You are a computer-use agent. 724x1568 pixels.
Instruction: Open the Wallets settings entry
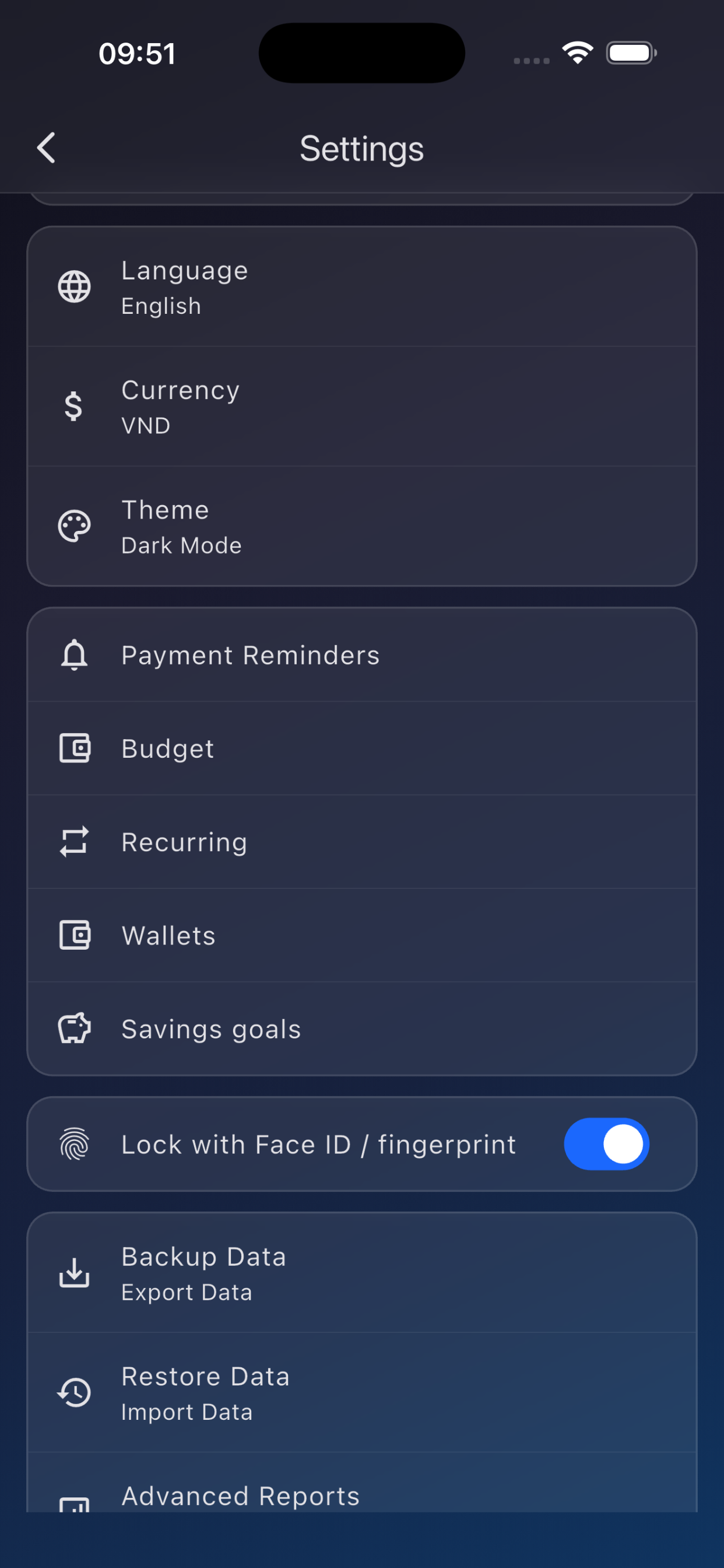[362, 935]
